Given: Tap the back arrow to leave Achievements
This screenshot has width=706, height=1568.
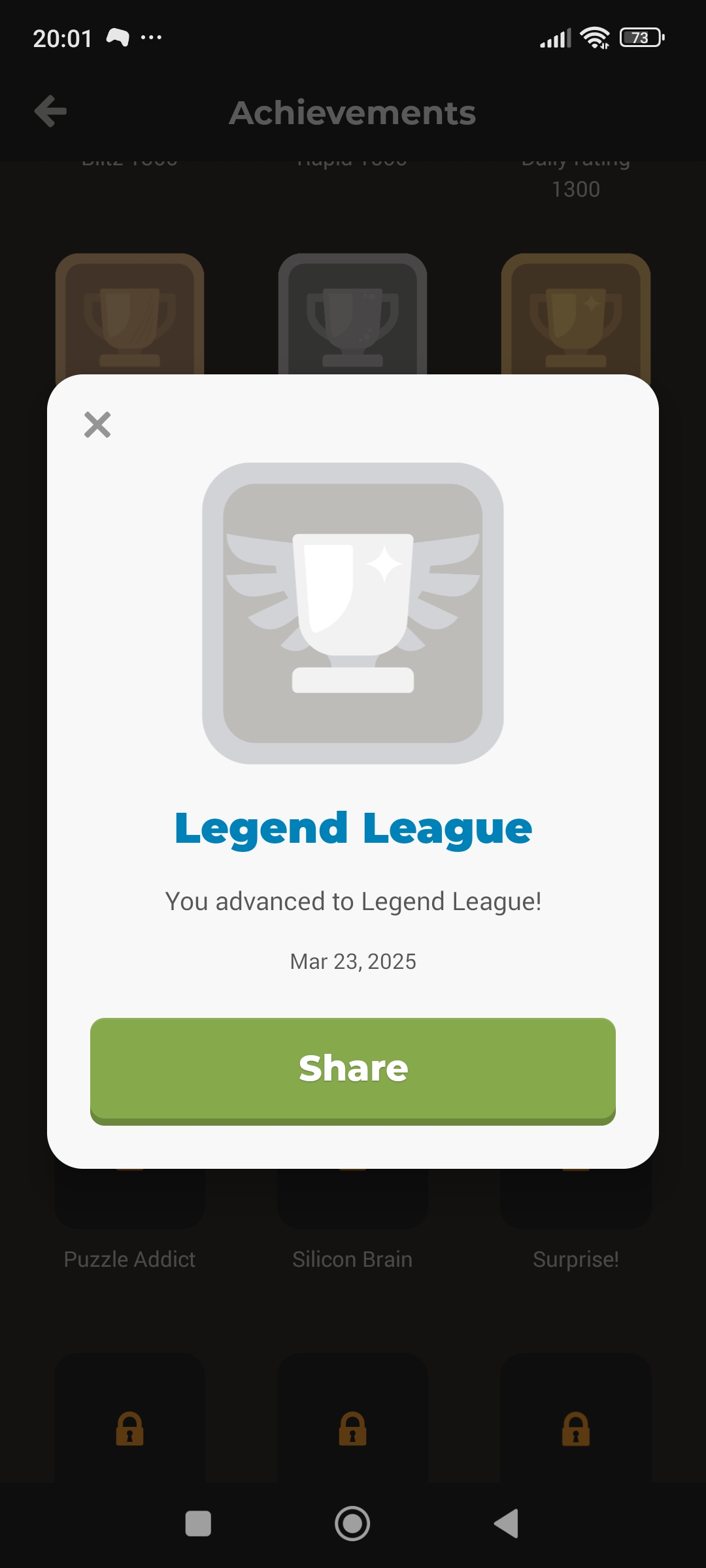Looking at the screenshot, I should click(x=50, y=111).
